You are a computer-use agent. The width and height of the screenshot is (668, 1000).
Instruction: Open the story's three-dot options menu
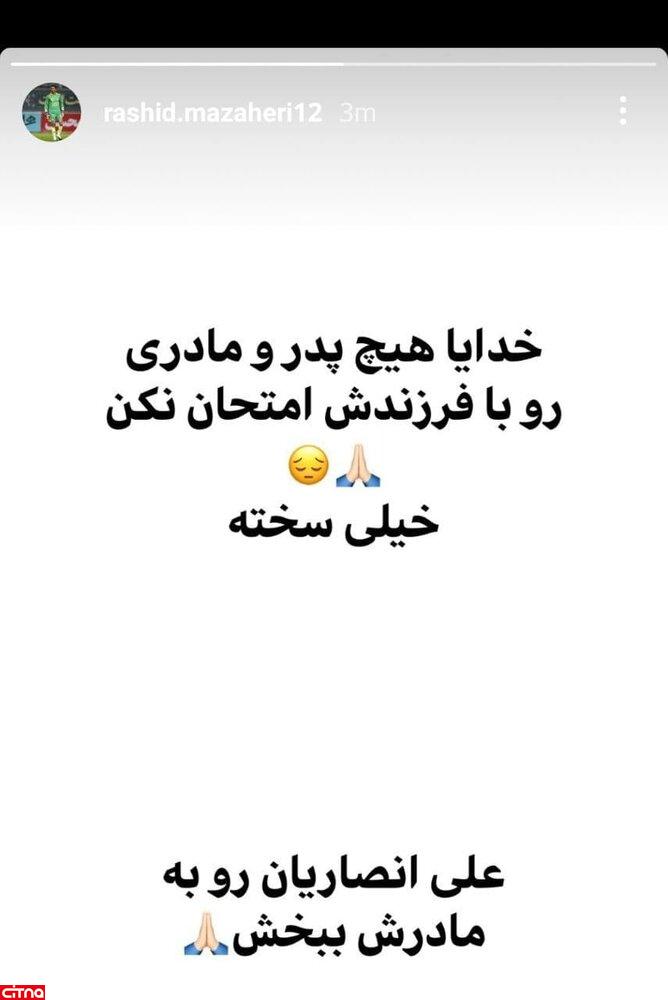click(x=623, y=111)
